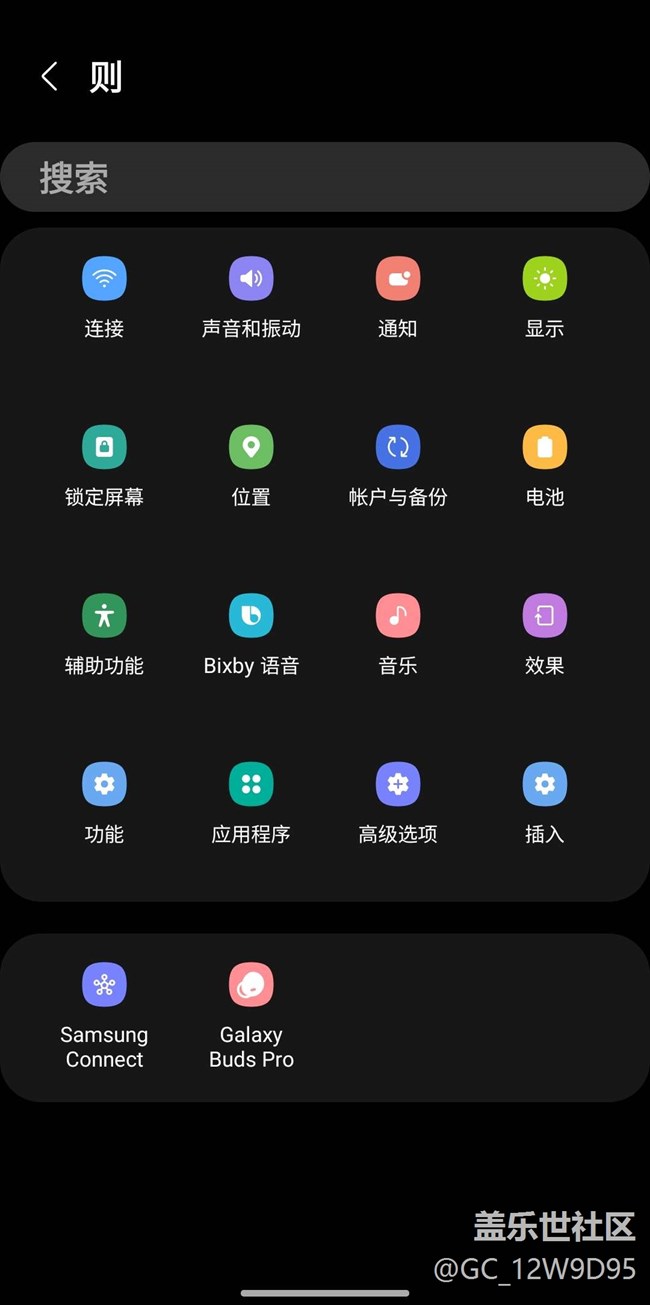Select Bixby 语音
Image resolution: width=650 pixels, height=1305 pixels.
coord(251,635)
